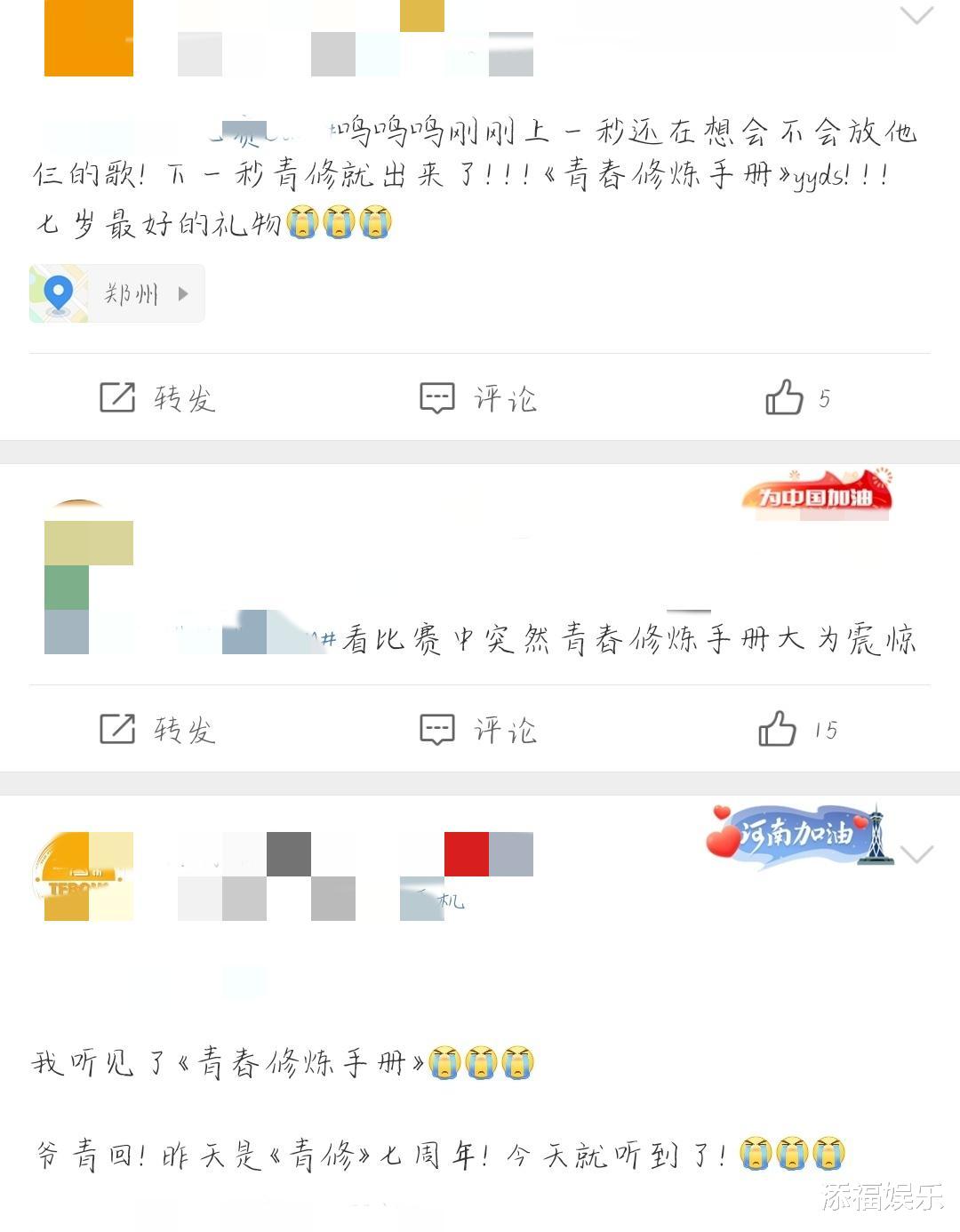The width and height of the screenshot is (960, 1232).
Task: Click the repost icon on the first post
Action: click(116, 398)
